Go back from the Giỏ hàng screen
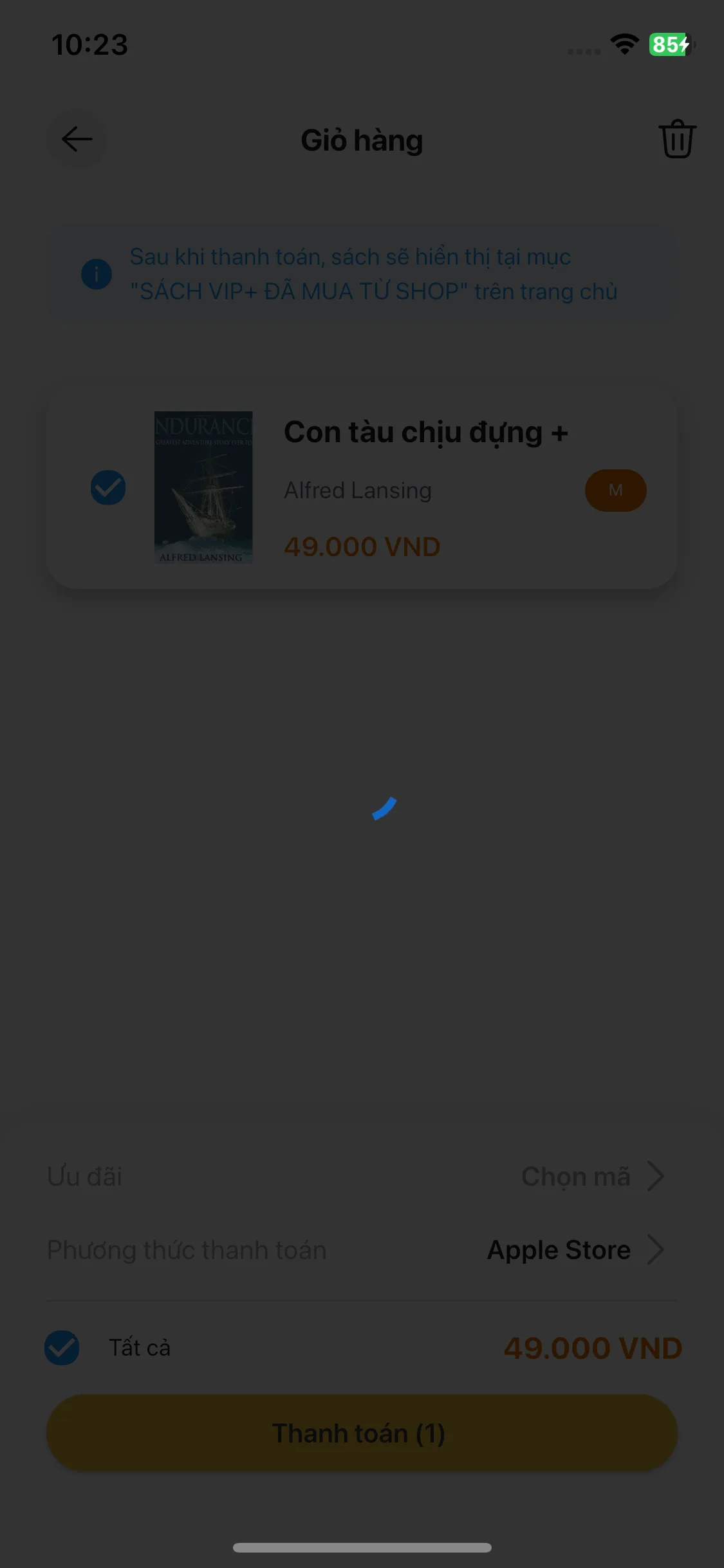The width and height of the screenshot is (724, 1568). pos(77,139)
